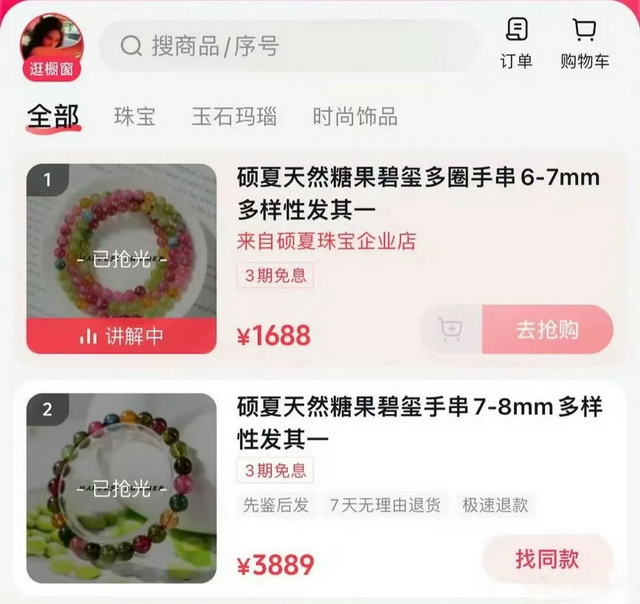Screen dimensions: 640x604
Task: Open the 逛橱窗 shop avatar
Action: click(x=52, y=47)
